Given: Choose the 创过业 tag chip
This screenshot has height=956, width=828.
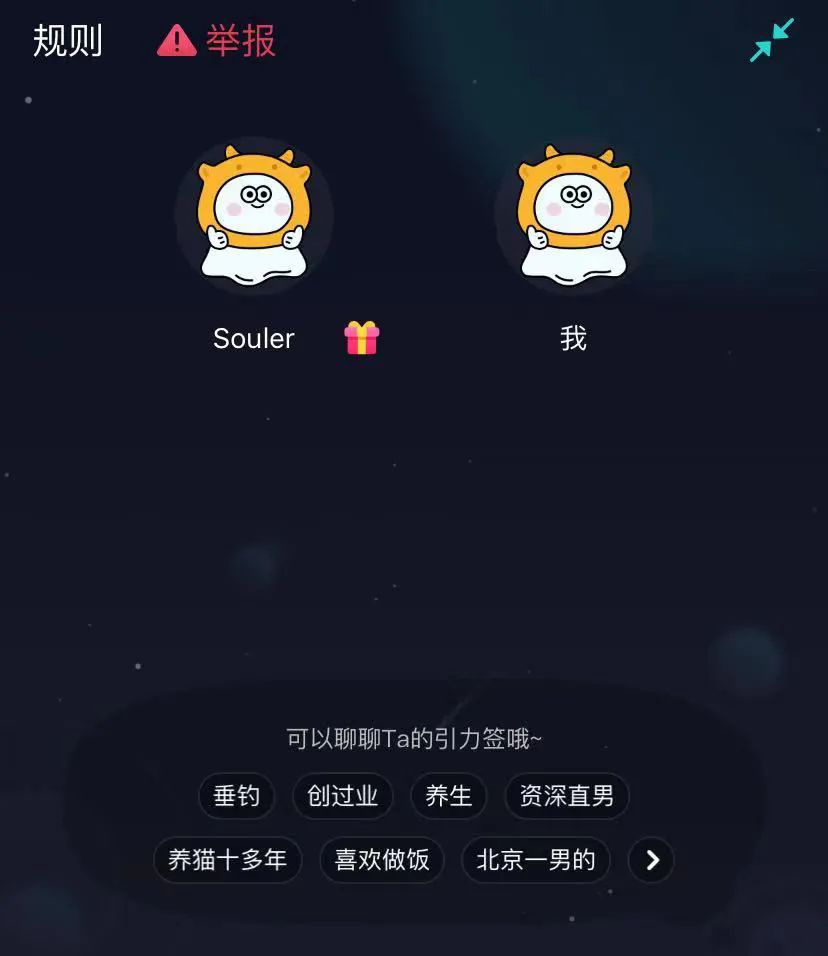Looking at the screenshot, I should (343, 796).
